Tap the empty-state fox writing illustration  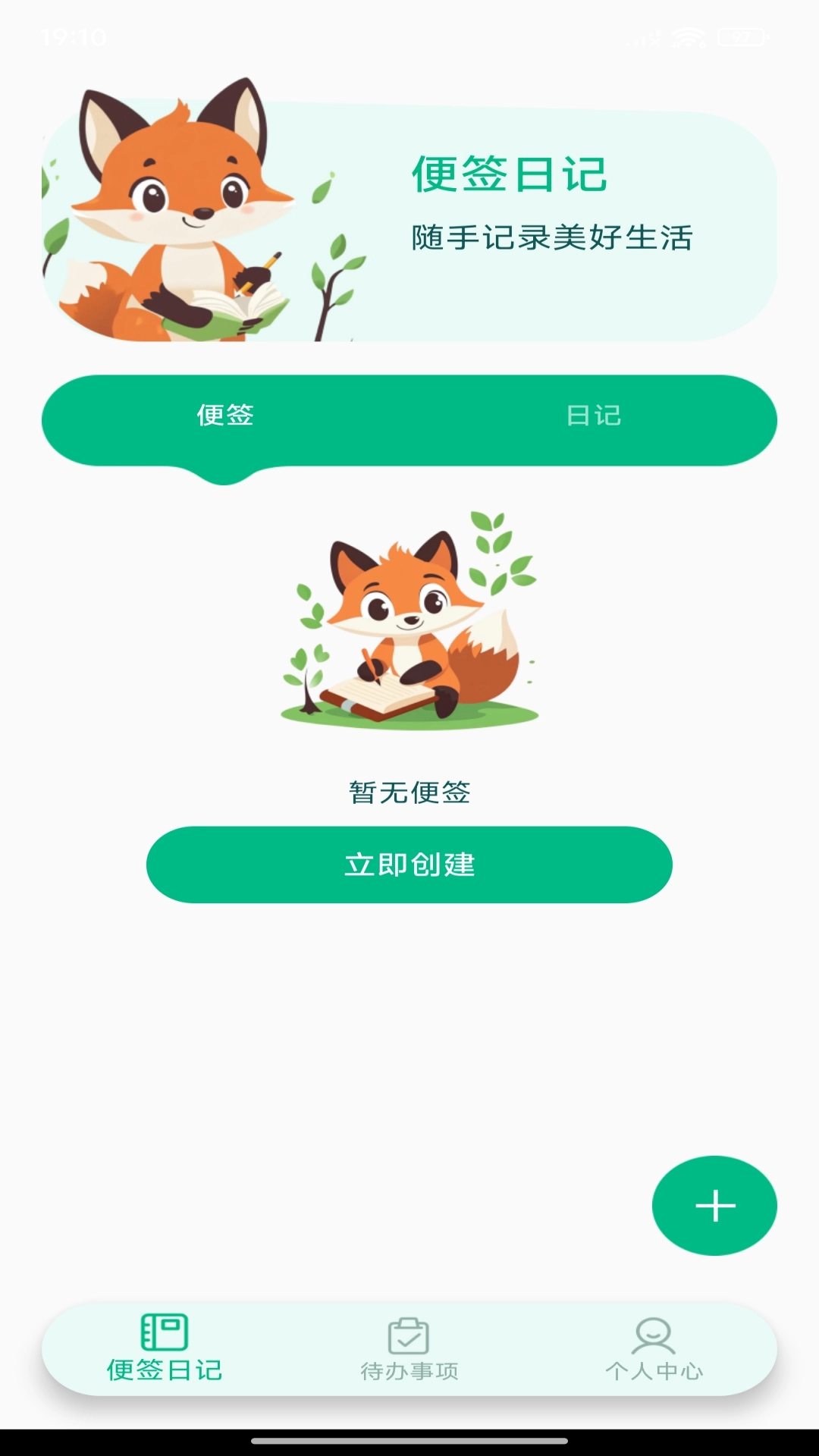pos(409,629)
